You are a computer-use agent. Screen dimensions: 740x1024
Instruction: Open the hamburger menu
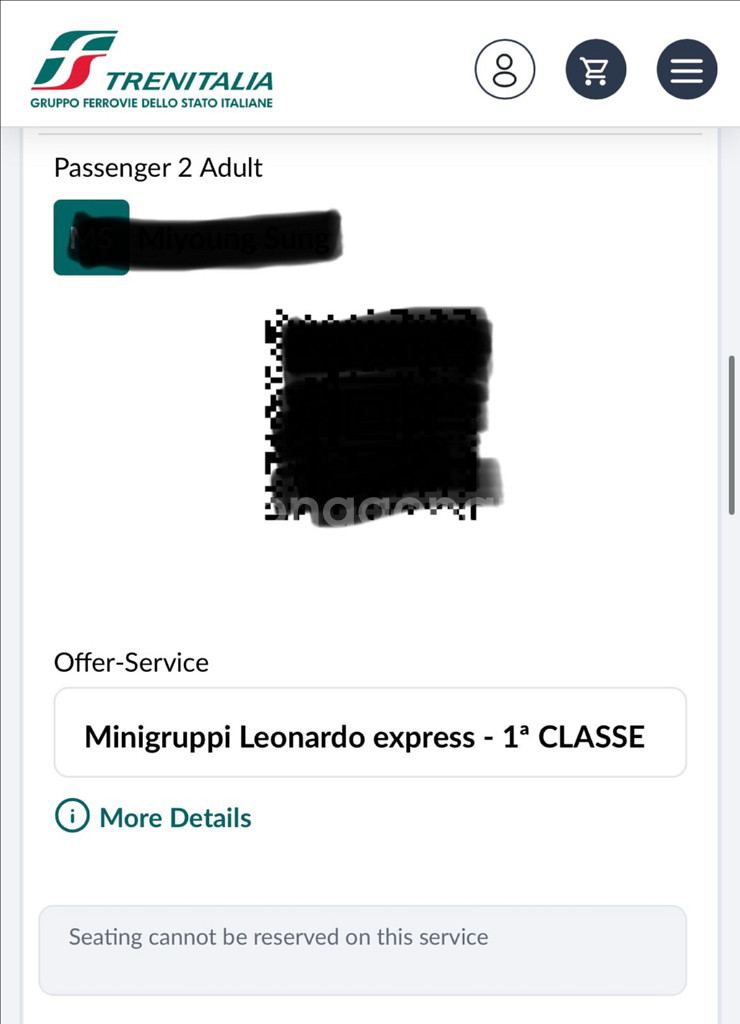coord(686,70)
